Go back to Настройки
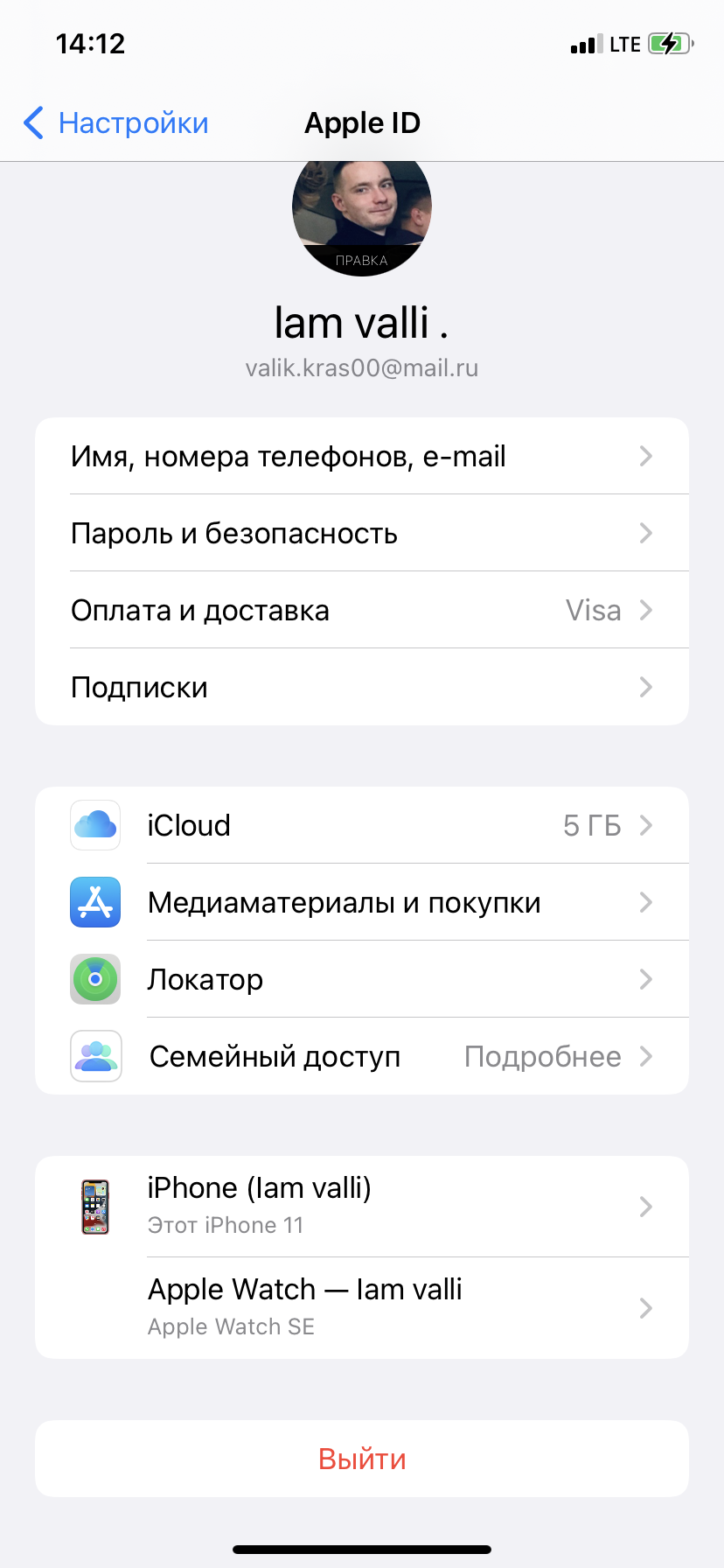 point(115,123)
